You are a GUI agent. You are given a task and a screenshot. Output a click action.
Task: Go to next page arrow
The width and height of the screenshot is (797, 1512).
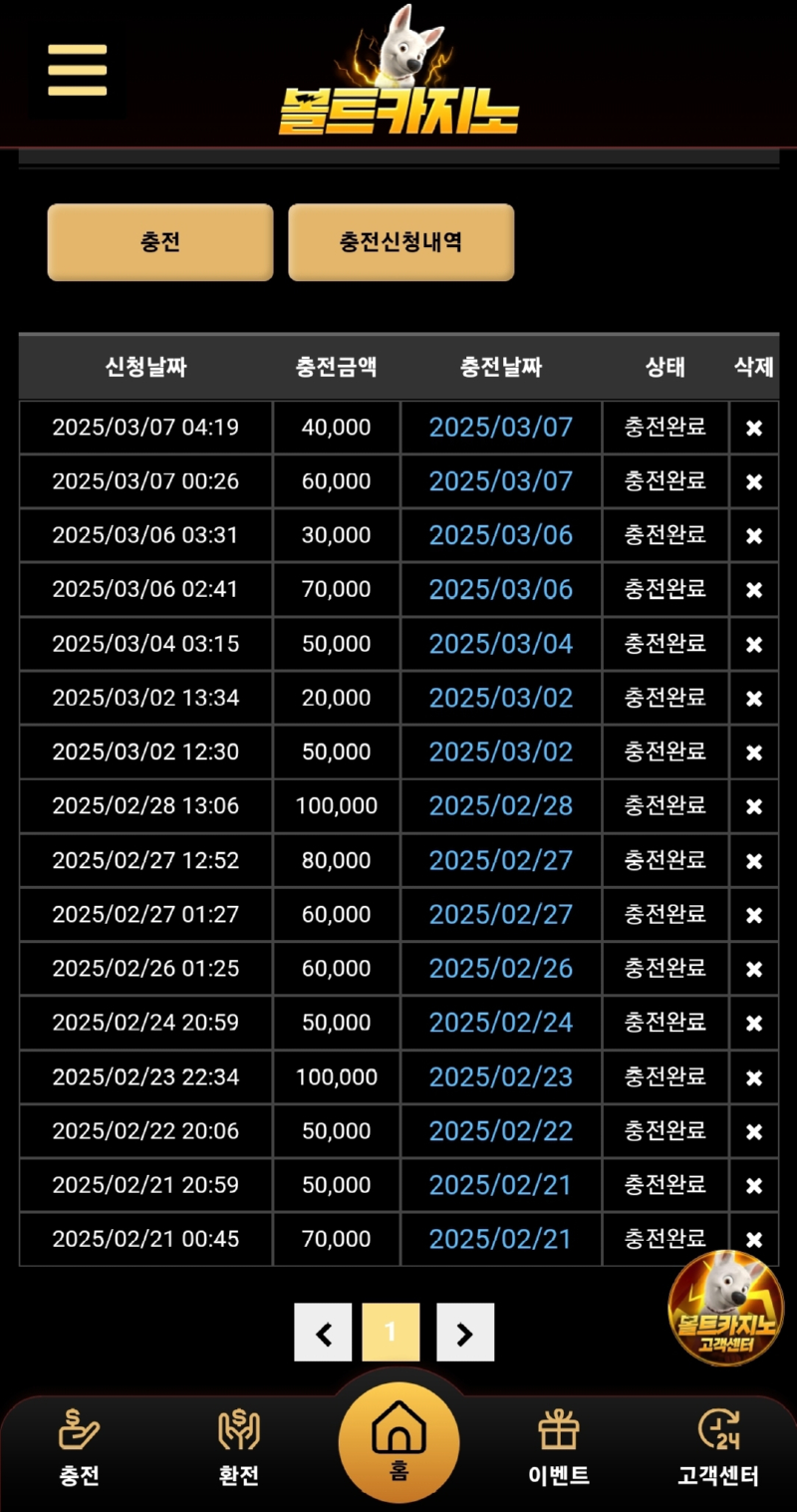[x=464, y=1333]
